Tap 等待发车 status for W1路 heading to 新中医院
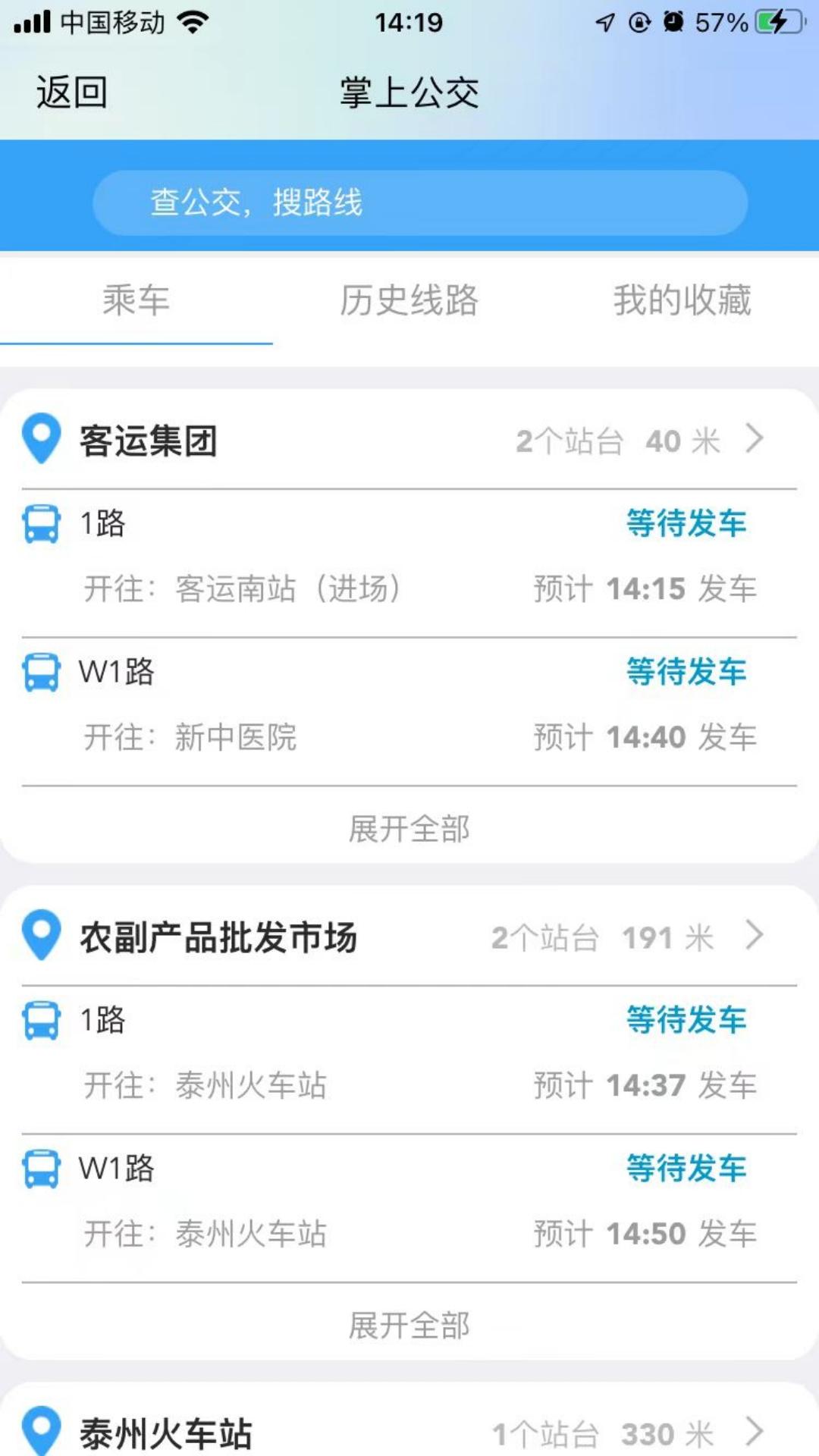 click(x=685, y=671)
